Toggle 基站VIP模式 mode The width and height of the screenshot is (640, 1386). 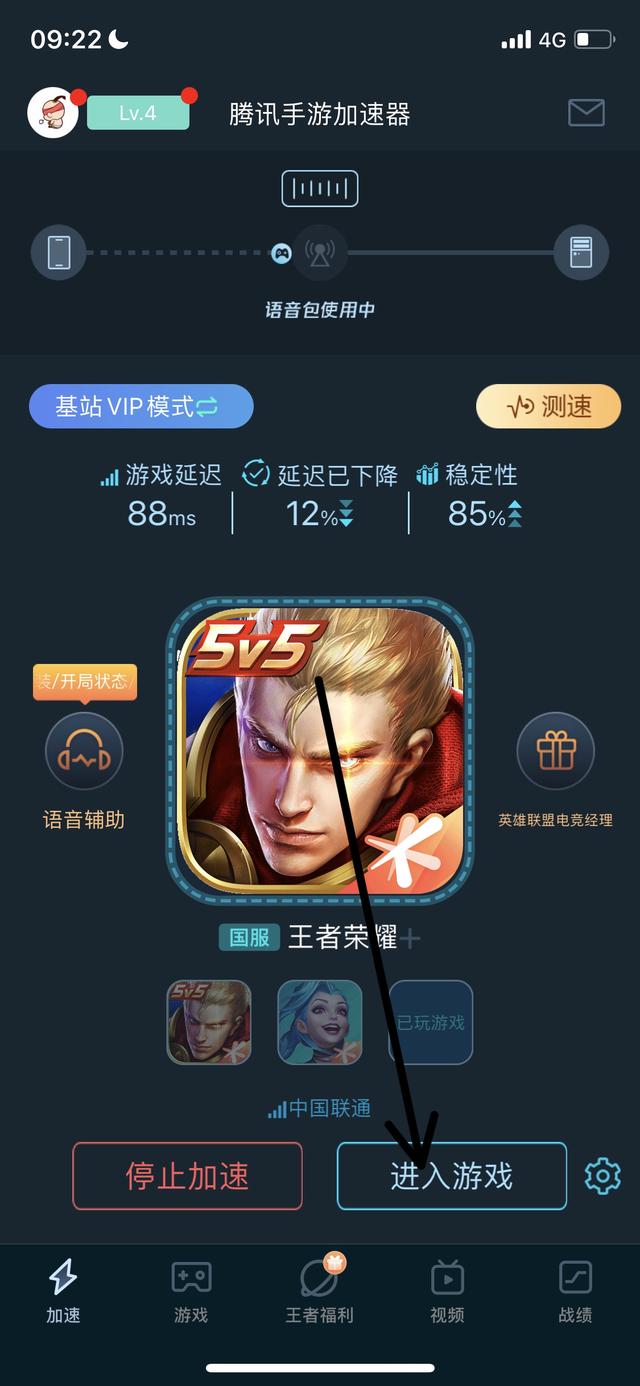click(141, 407)
